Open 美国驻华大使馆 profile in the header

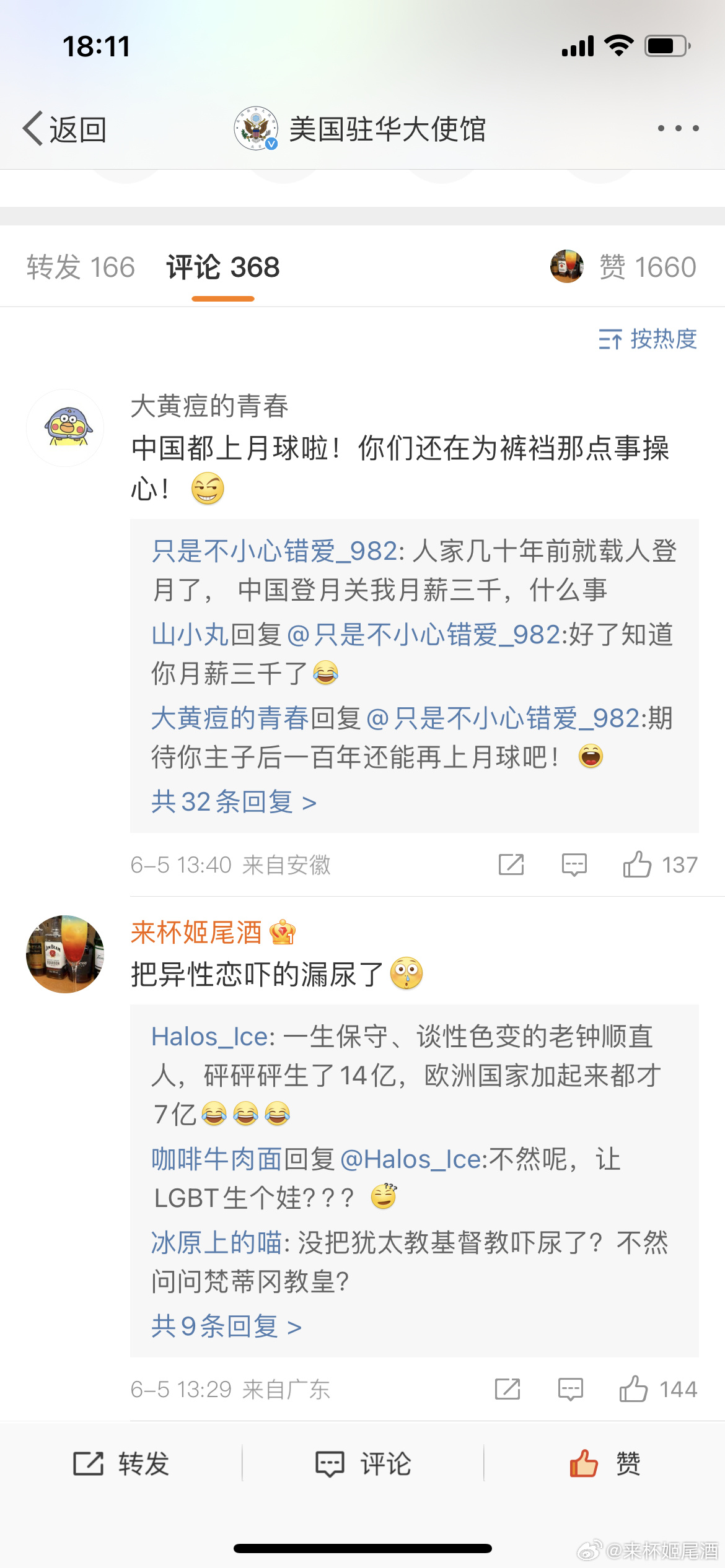point(361,129)
